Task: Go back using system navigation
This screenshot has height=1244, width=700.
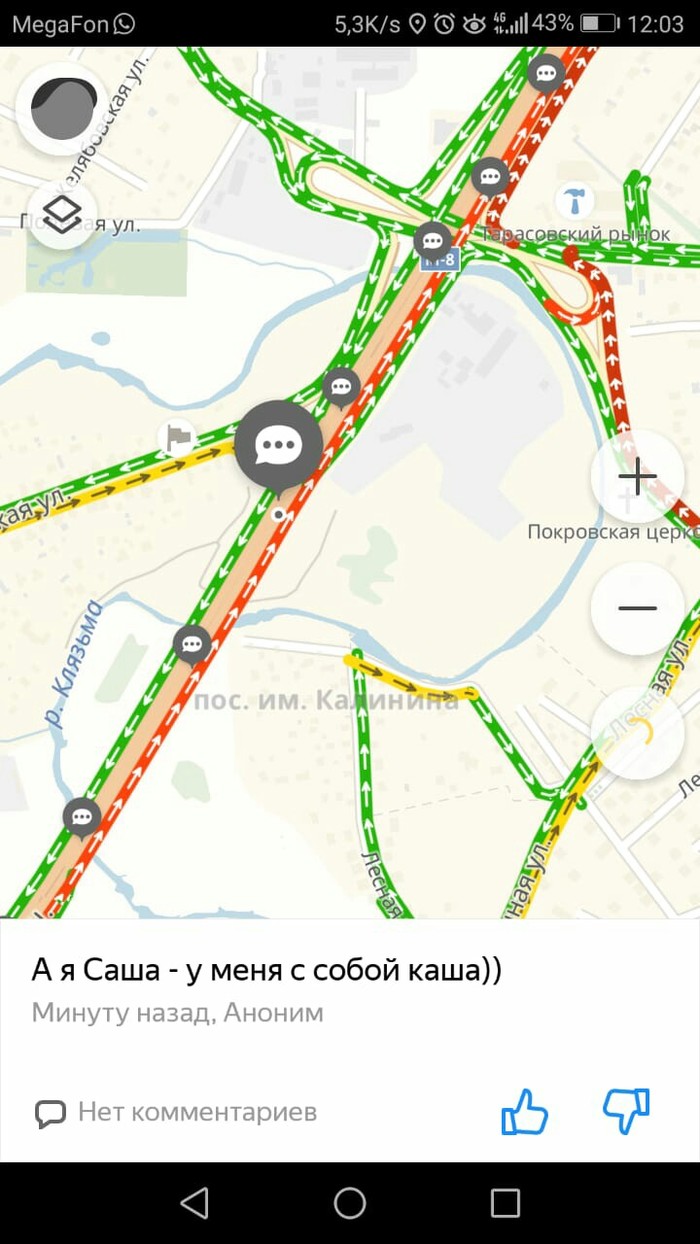Action: [194, 1203]
